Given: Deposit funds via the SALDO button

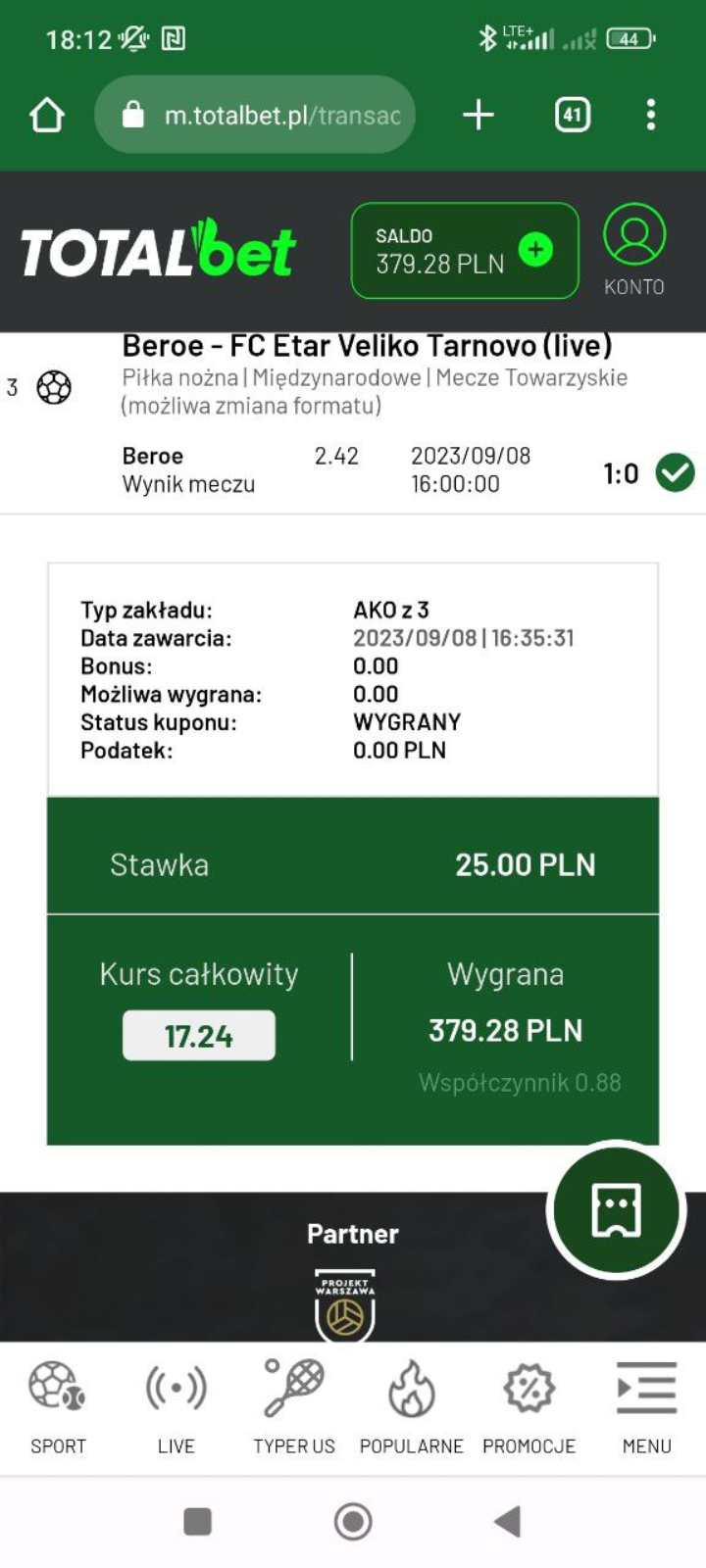Looking at the screenshot, I should pos(465,251).
